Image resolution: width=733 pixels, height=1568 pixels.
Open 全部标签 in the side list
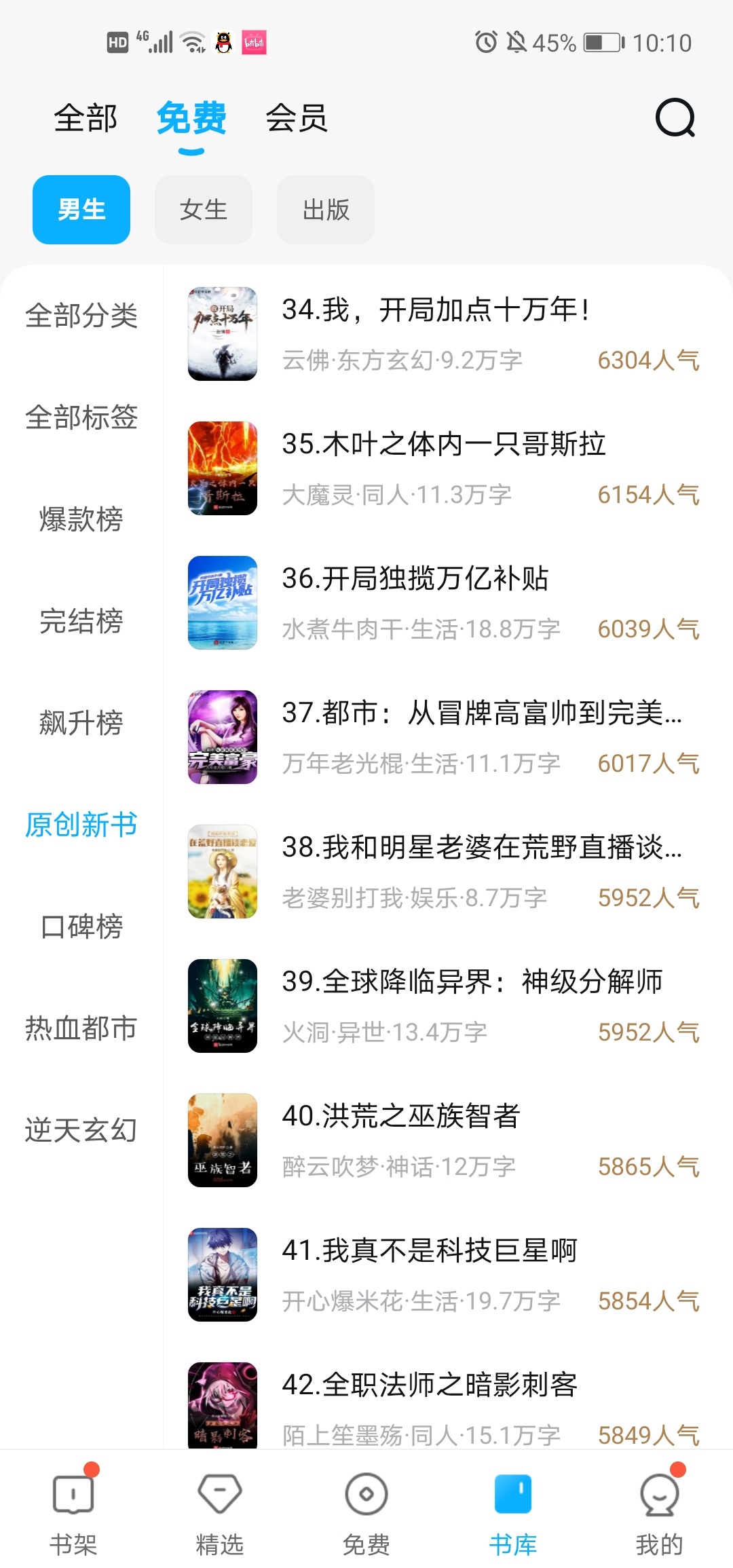tap(81, 417)
